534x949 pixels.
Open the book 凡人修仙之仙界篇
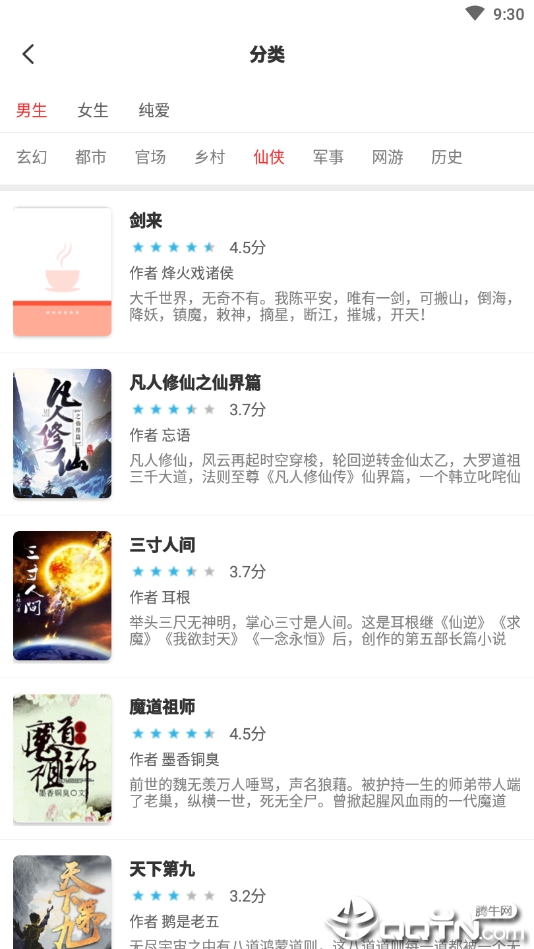point(267,434)
